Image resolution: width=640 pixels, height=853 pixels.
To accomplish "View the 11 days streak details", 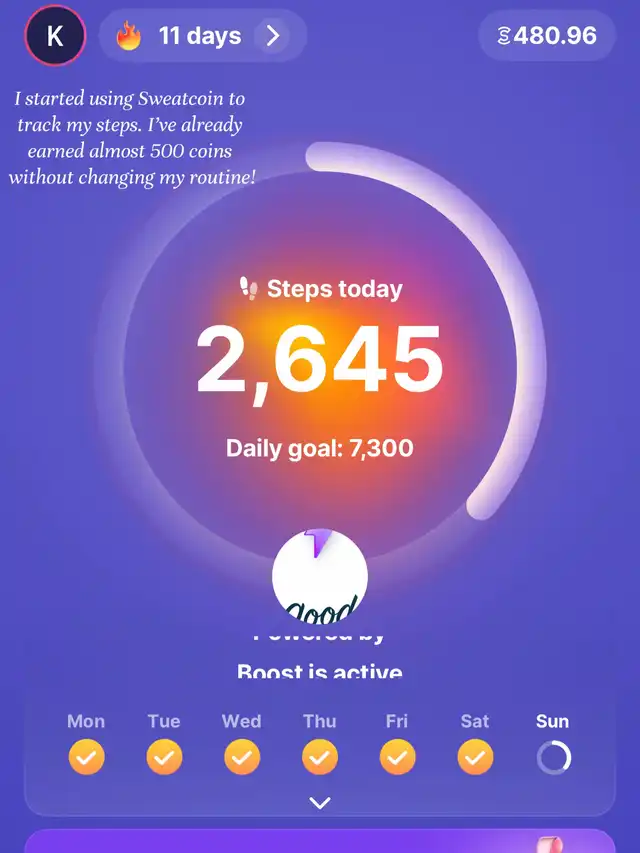I will pos(202,37).
